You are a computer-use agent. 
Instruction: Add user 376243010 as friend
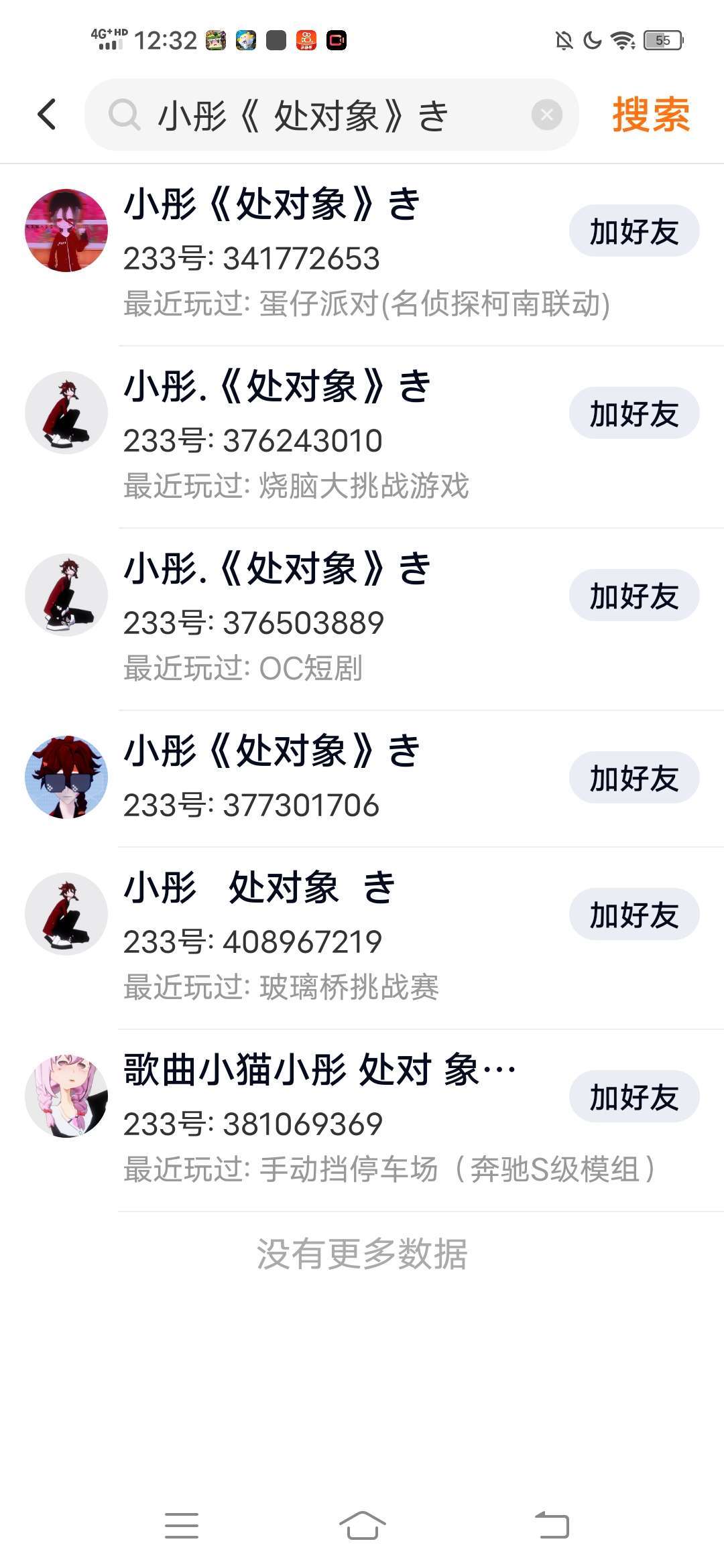633,413
